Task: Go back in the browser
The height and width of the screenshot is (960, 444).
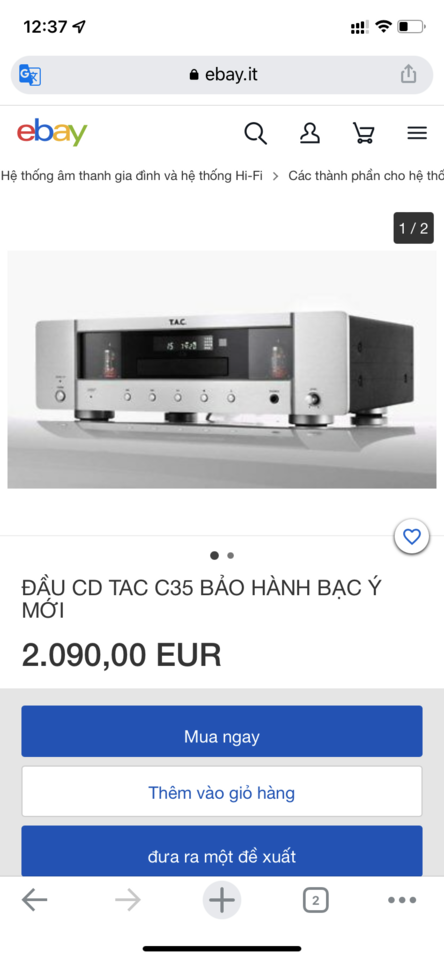Action: 34,900
